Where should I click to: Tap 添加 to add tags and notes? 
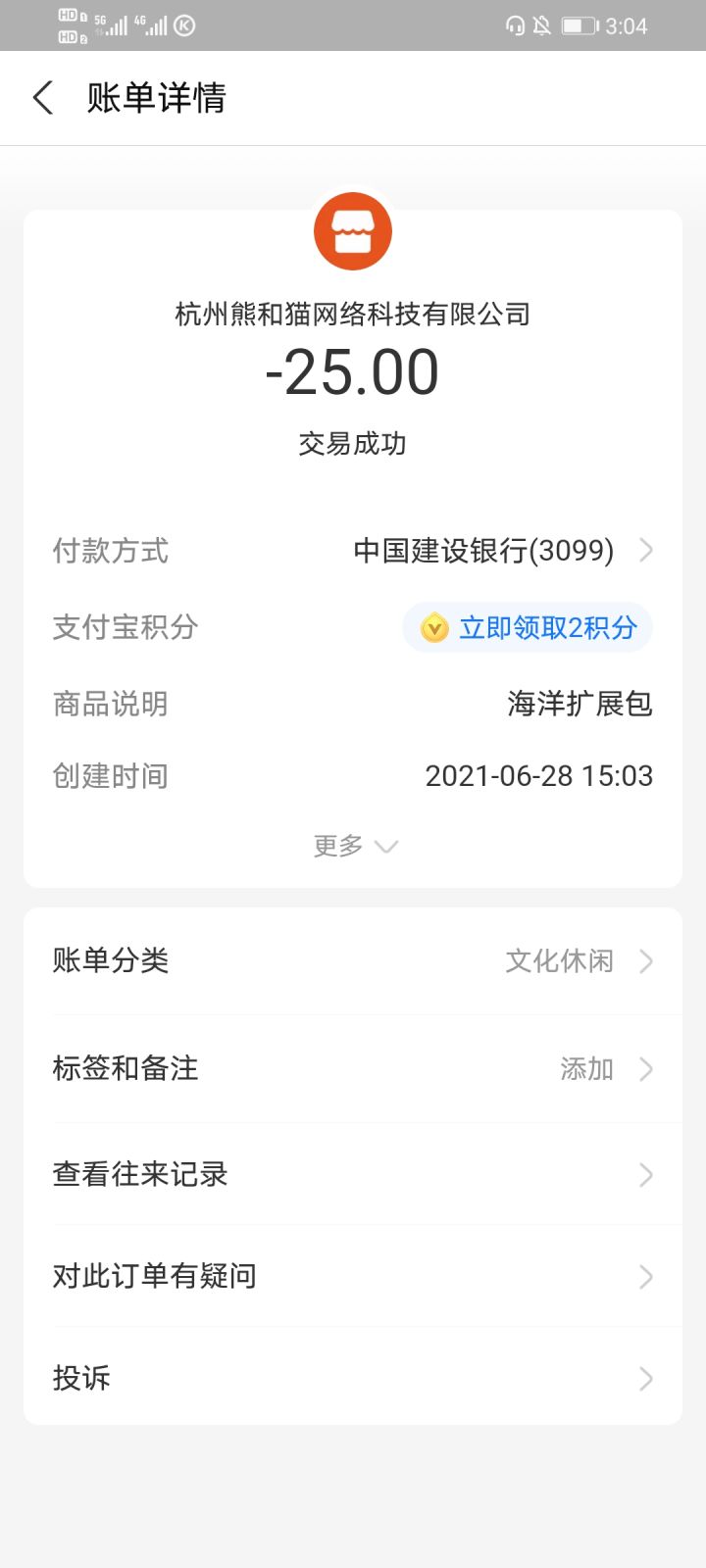click(586, 1069)
